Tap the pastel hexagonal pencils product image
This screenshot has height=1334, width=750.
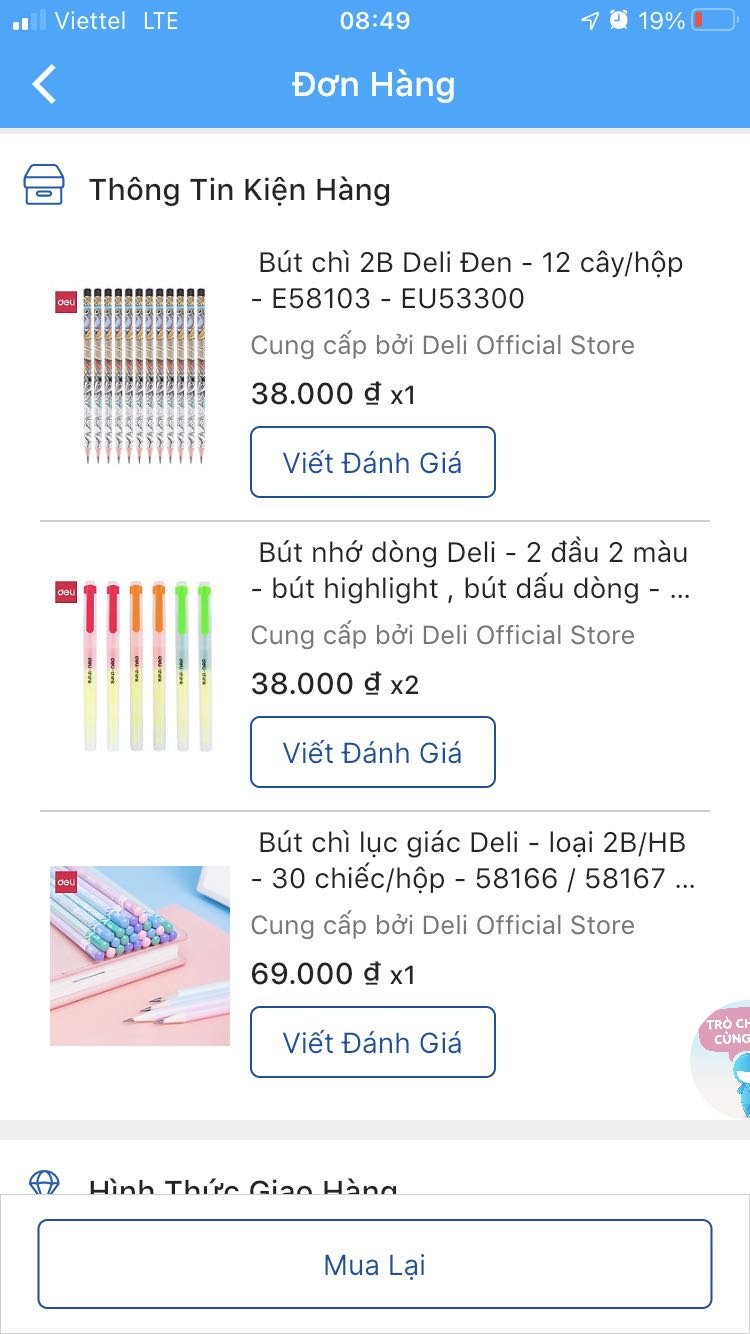point(140,955)
